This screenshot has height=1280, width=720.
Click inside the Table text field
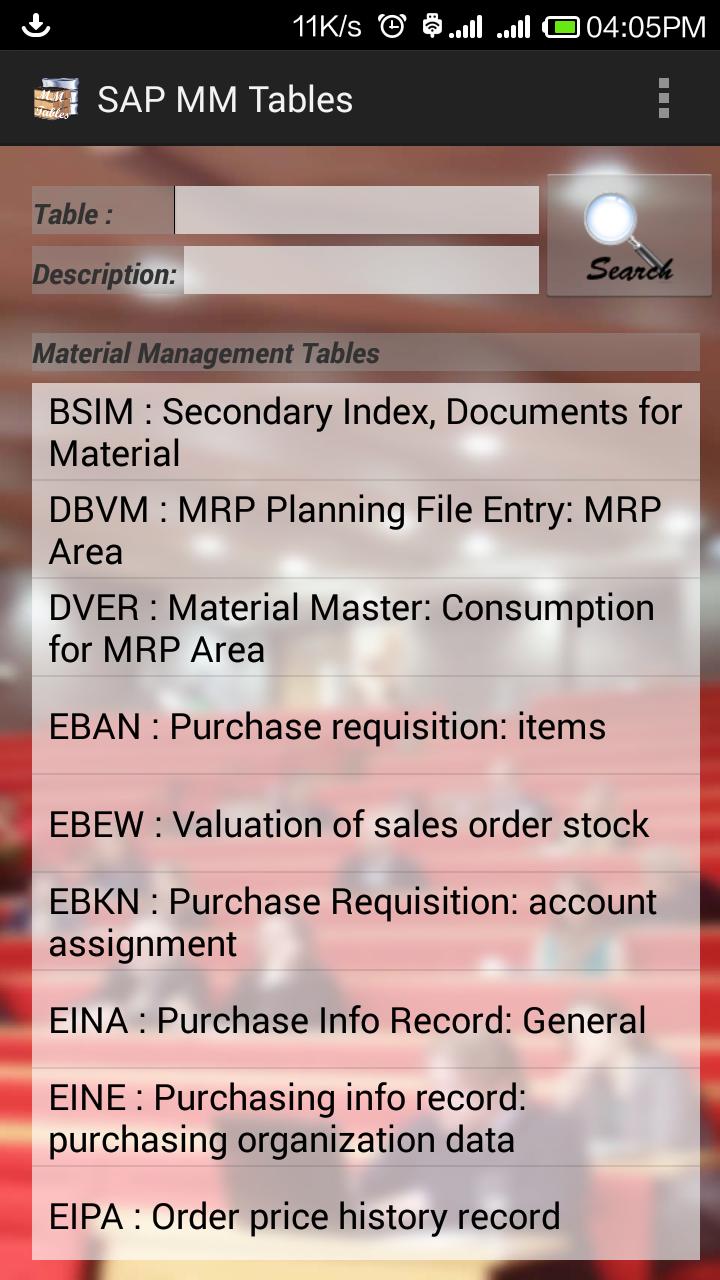[355, 210]
